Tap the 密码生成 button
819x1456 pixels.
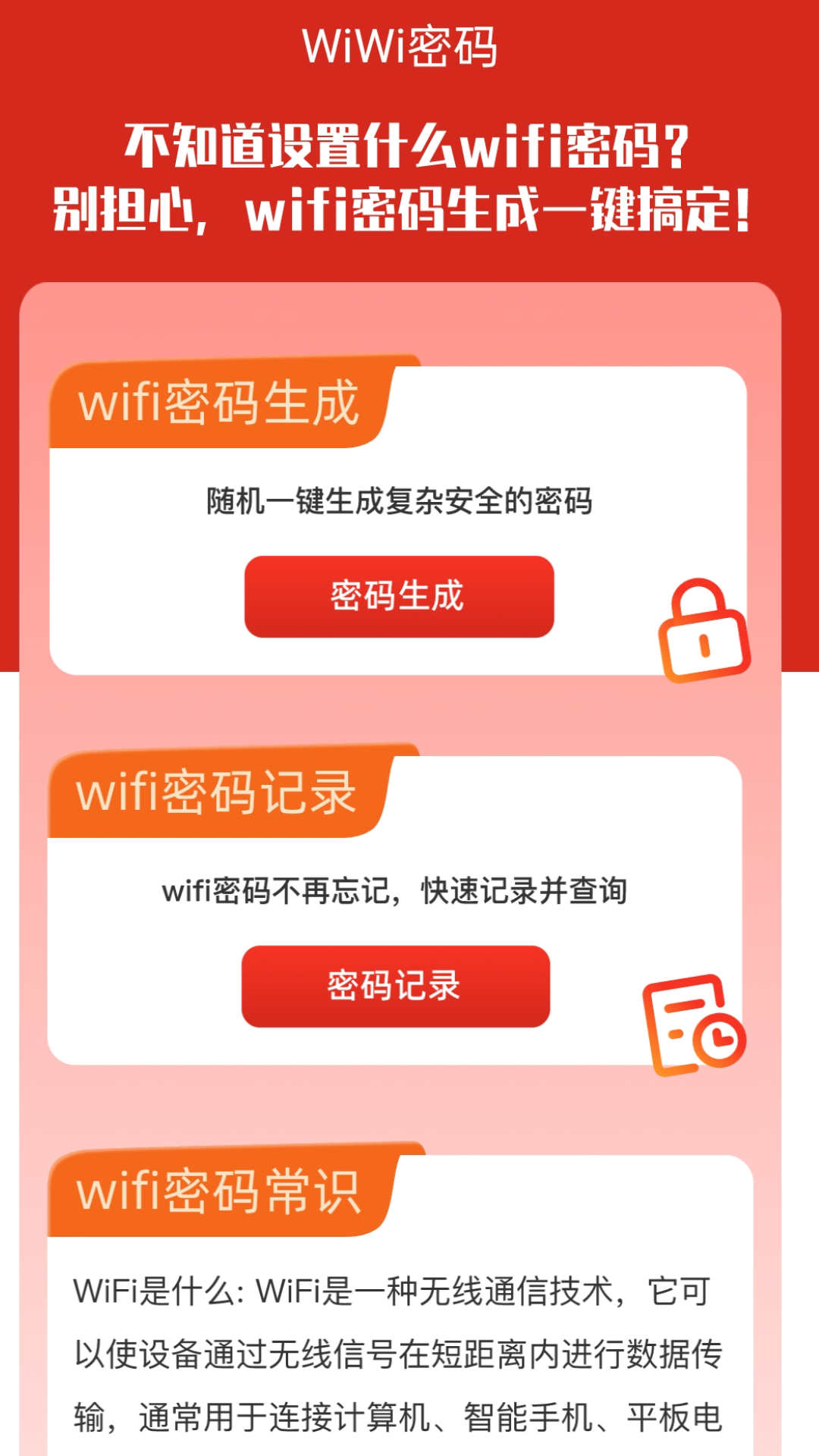pyautogui.click(x=399, y=597)
